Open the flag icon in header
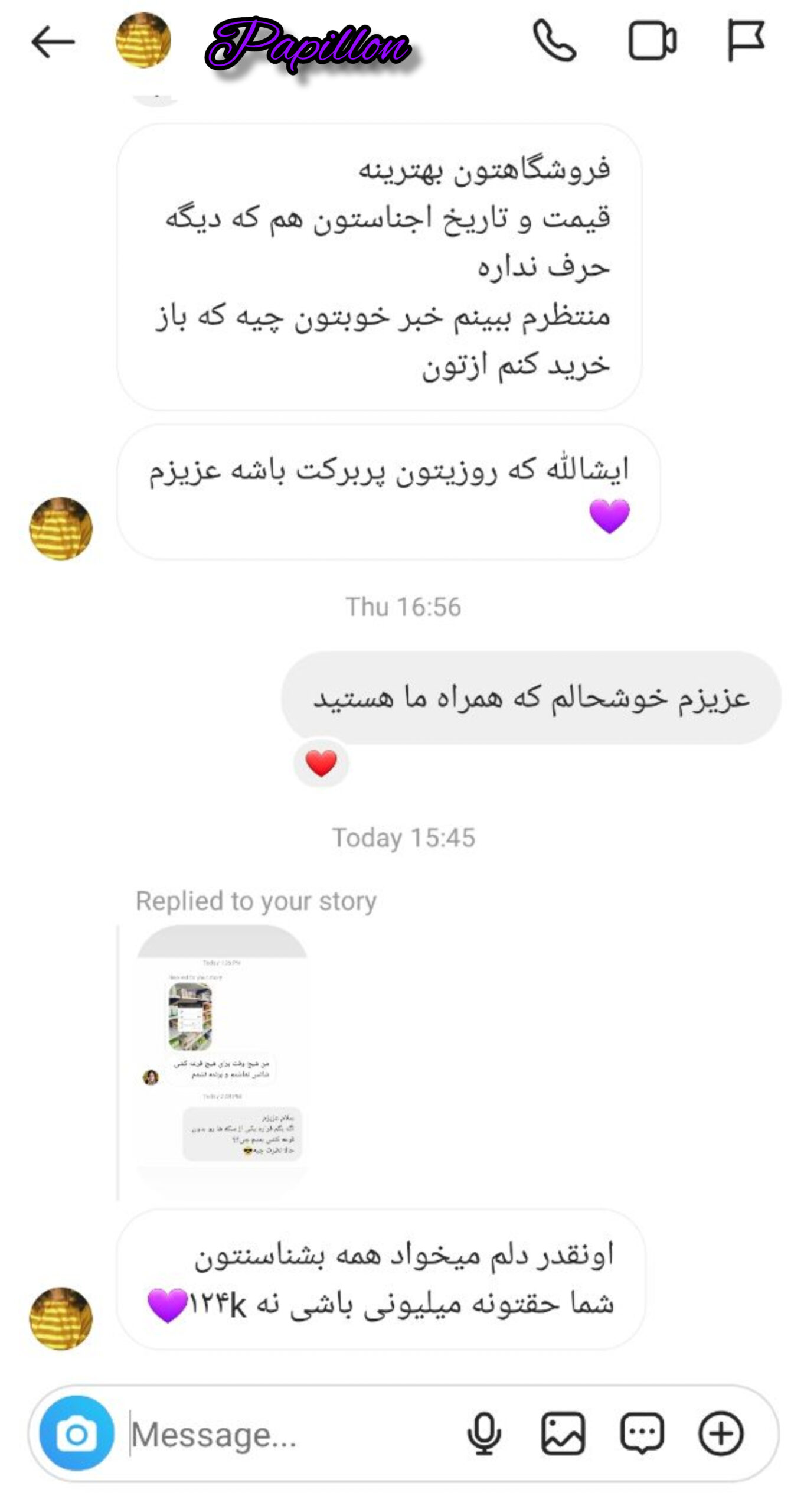804x1512 pixels. tap(746, 41)
